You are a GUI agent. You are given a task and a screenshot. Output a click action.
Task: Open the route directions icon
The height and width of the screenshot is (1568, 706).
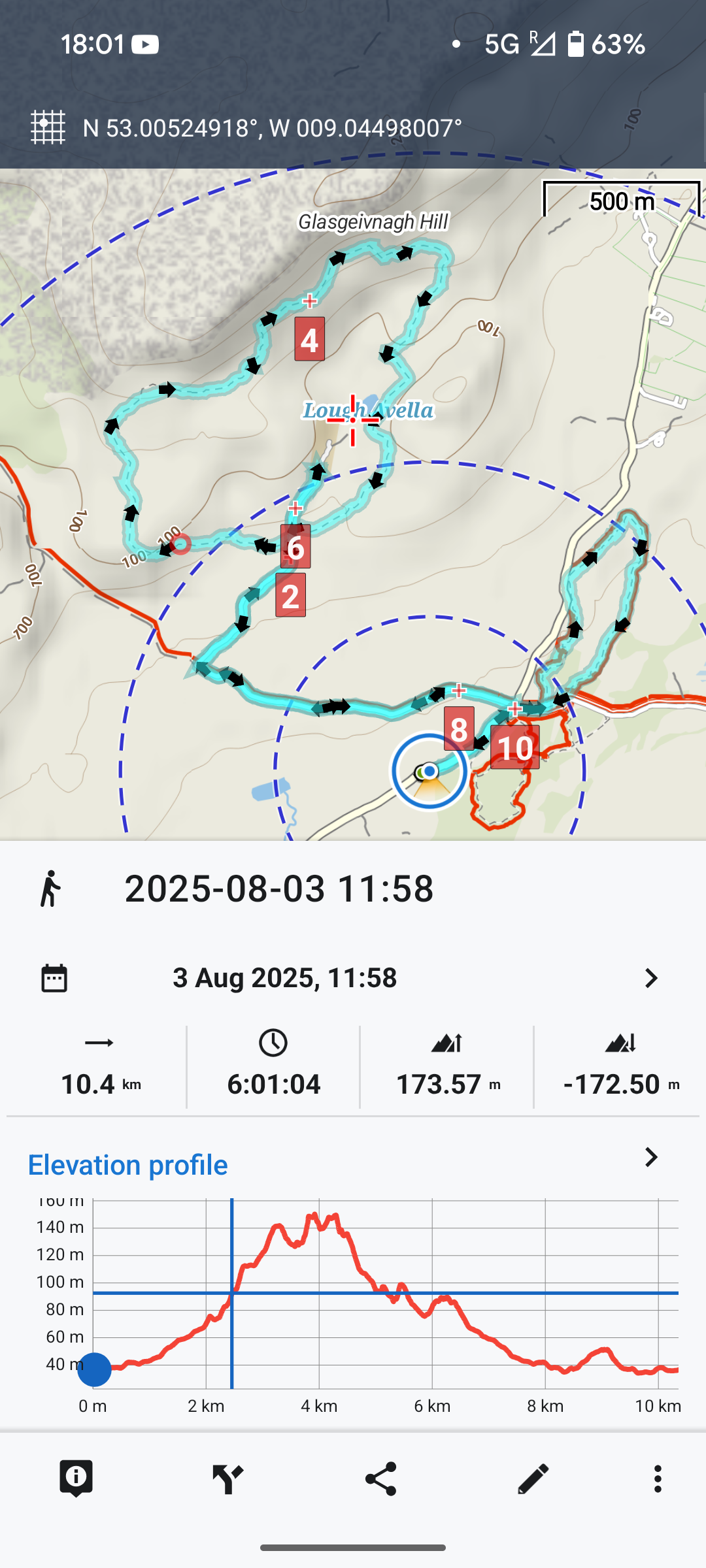point(228,1479)
